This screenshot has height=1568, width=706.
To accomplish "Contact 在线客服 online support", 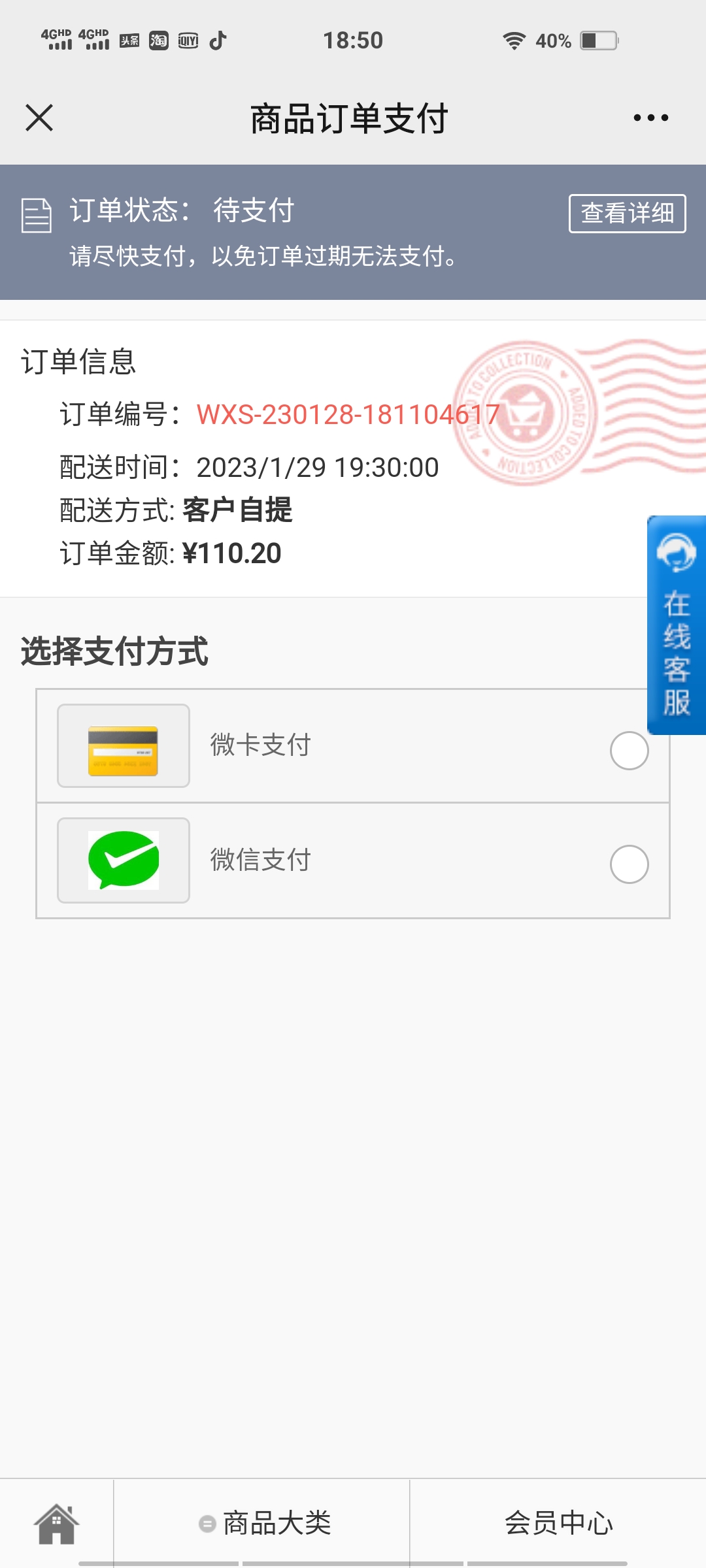I will tap(677, 625).
